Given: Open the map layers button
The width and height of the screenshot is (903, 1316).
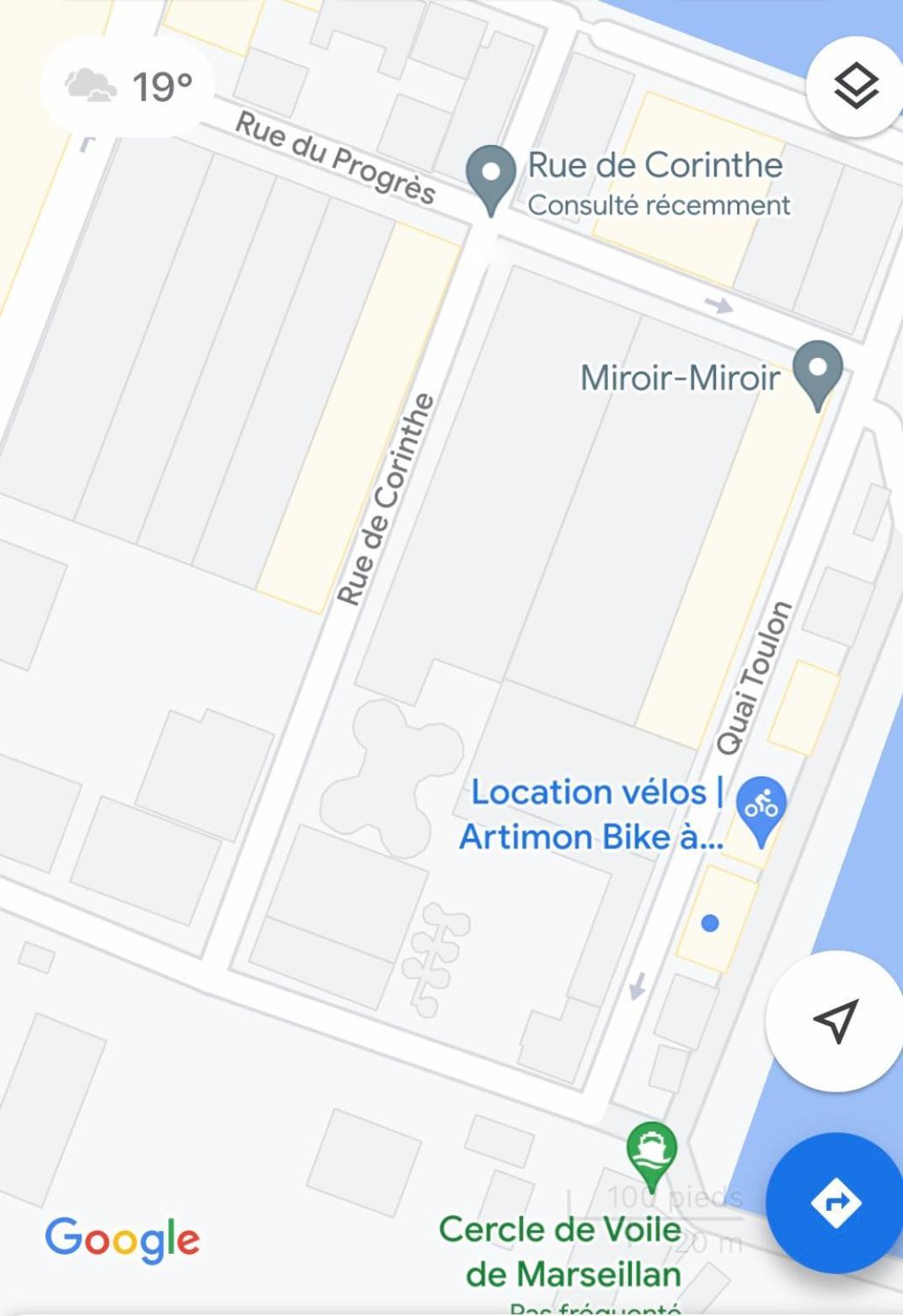Looking at the screenshot, I should click(x=856, y=86).
